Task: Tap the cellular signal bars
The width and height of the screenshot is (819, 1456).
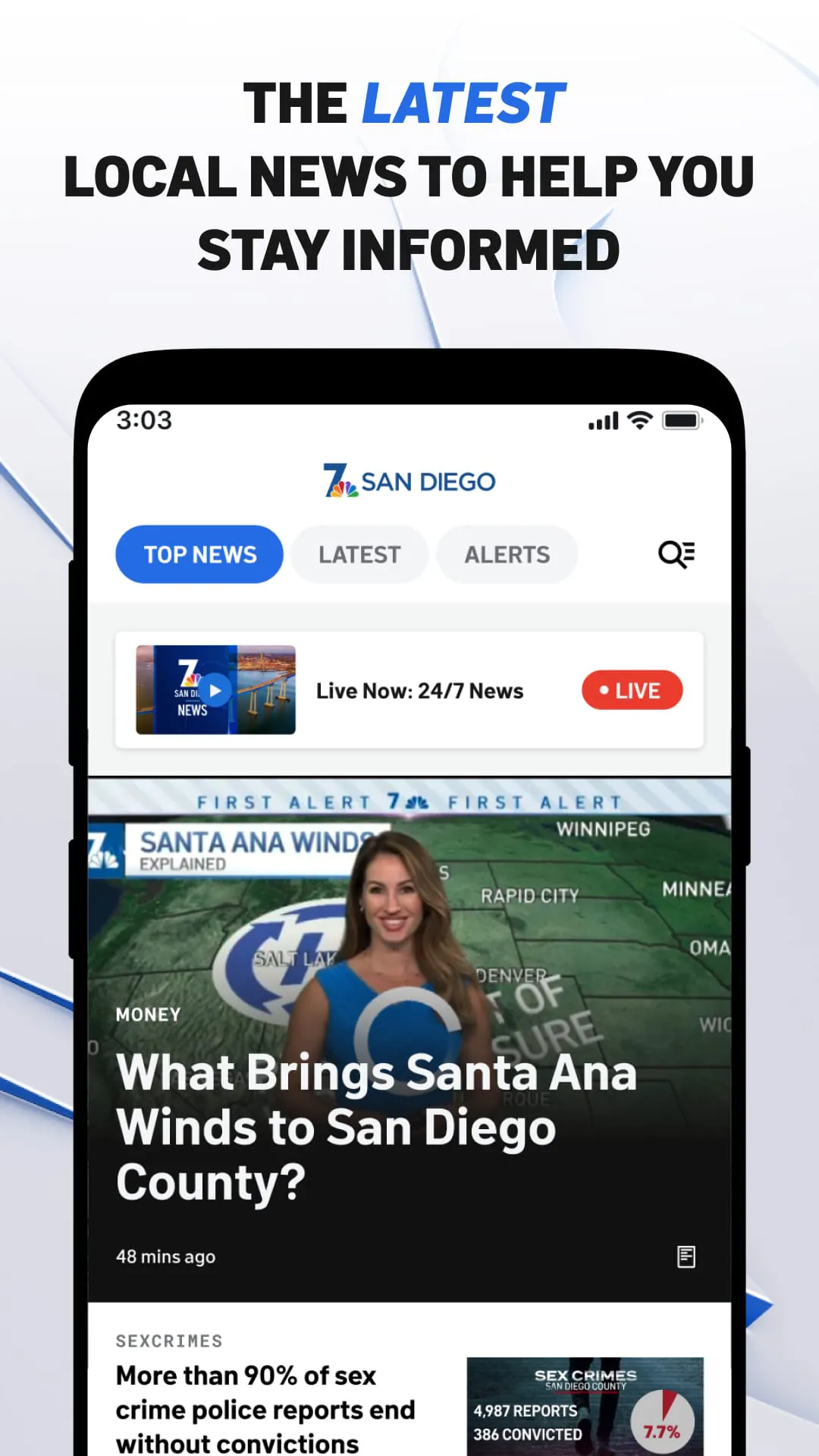Action: [x=602, y=419]
